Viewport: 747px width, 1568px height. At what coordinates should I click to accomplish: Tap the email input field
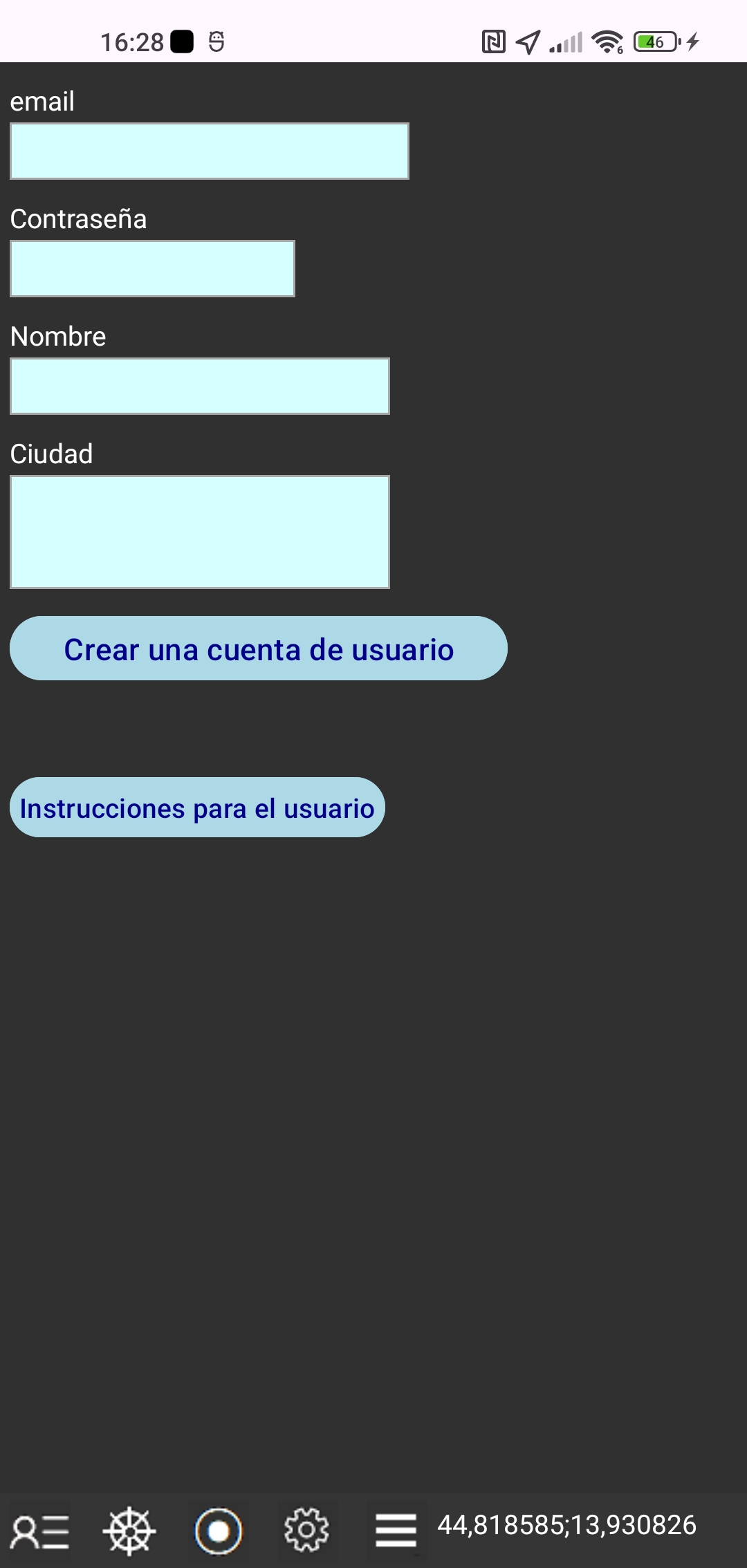coord(209,151)
